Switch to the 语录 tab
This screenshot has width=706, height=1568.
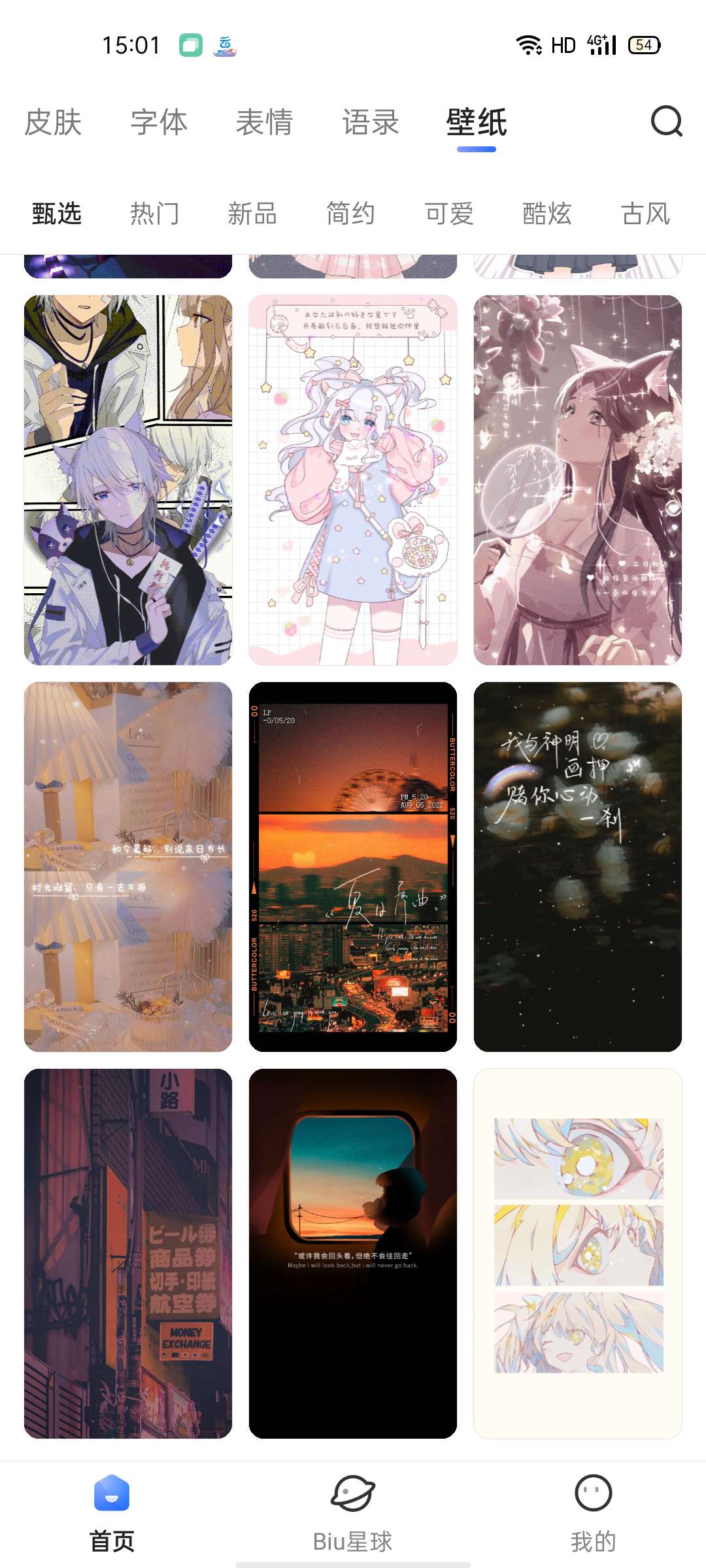[x=371, y=123]
